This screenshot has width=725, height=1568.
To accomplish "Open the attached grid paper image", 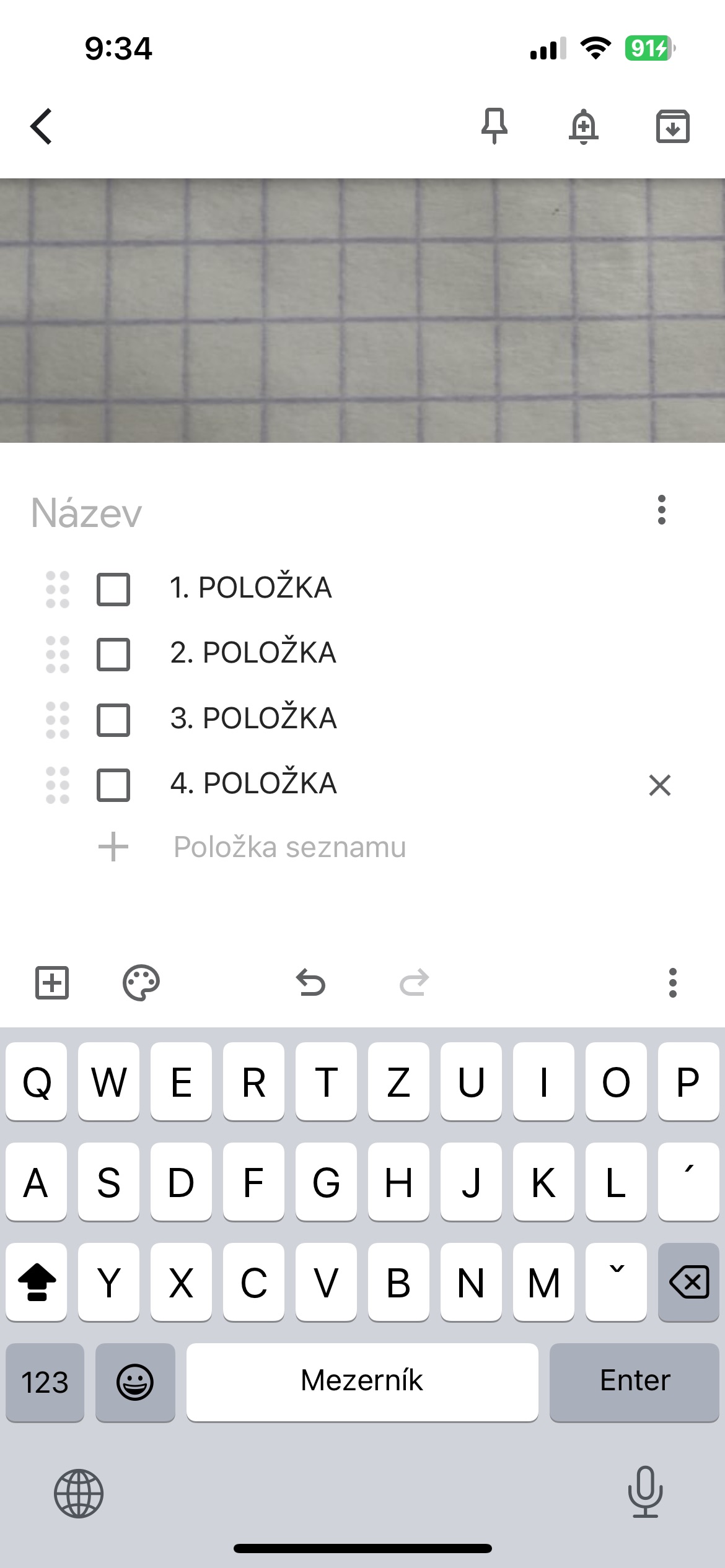I will 362,310.
